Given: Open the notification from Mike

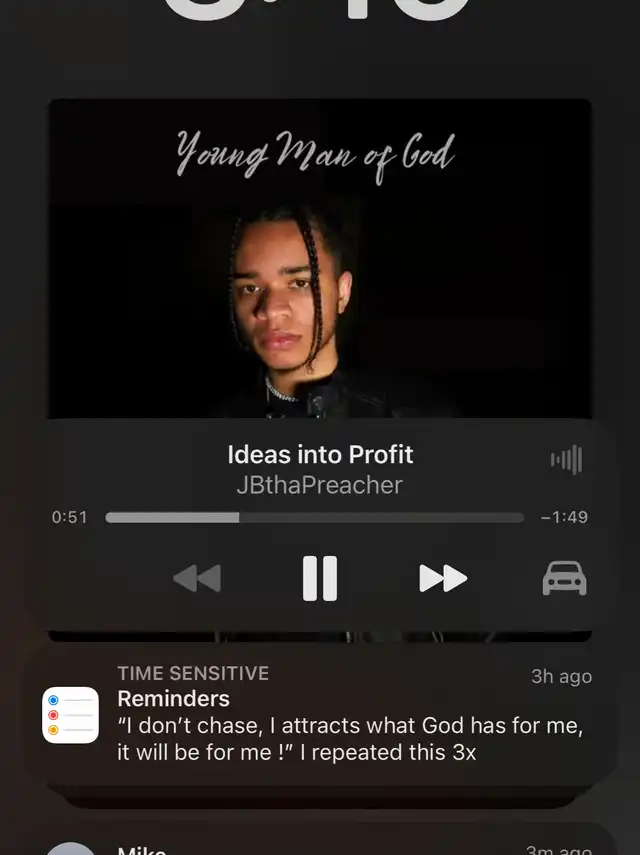Looking at the screenshot, I should coord(320,845).
